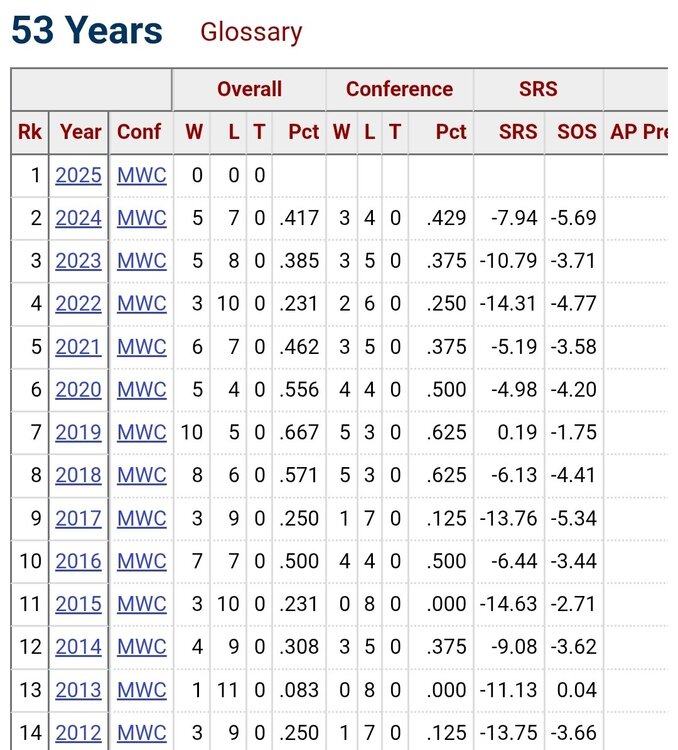678x750 pixels.
Task: Open the MWC conference link for 2013
Action: coord(141,690)
